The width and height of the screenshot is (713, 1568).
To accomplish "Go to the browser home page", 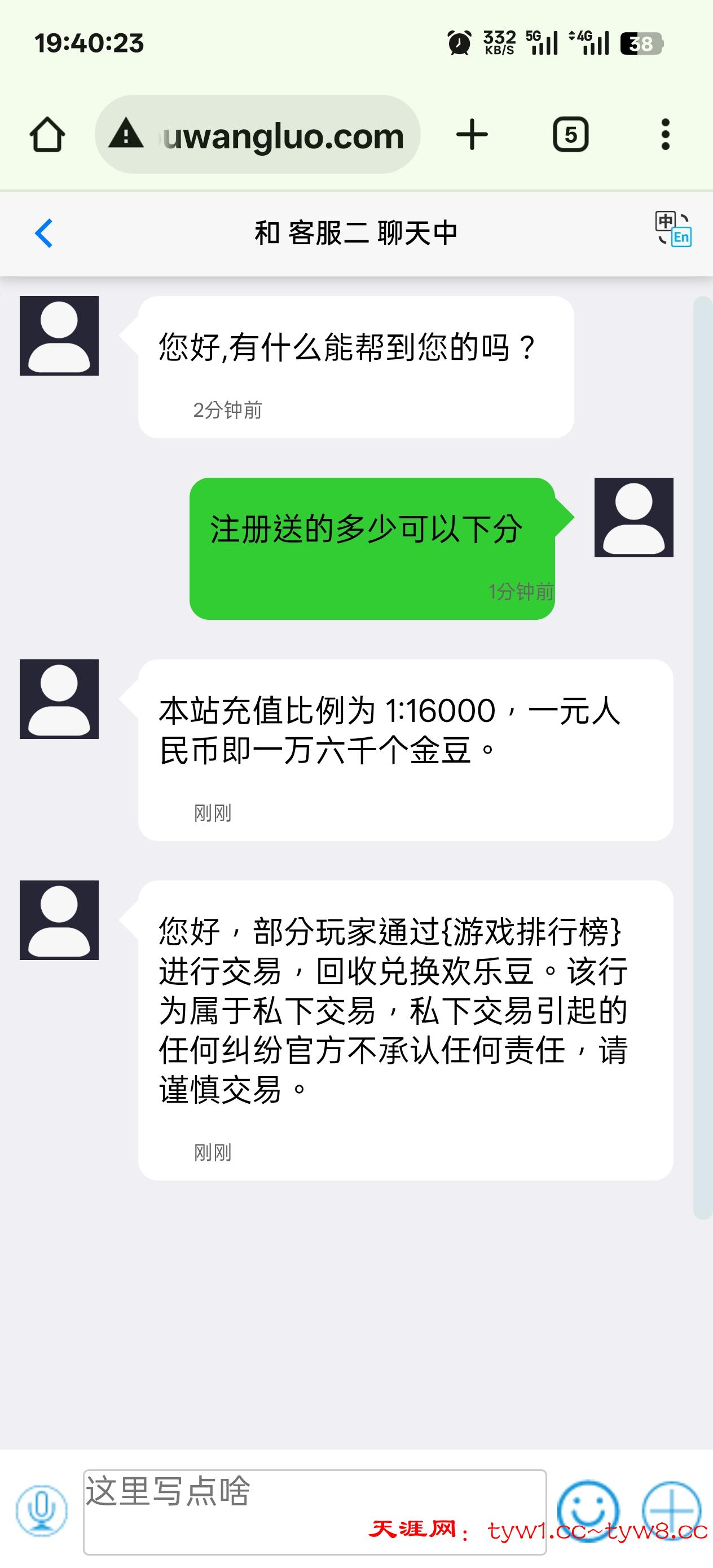I will coord(47,135).
